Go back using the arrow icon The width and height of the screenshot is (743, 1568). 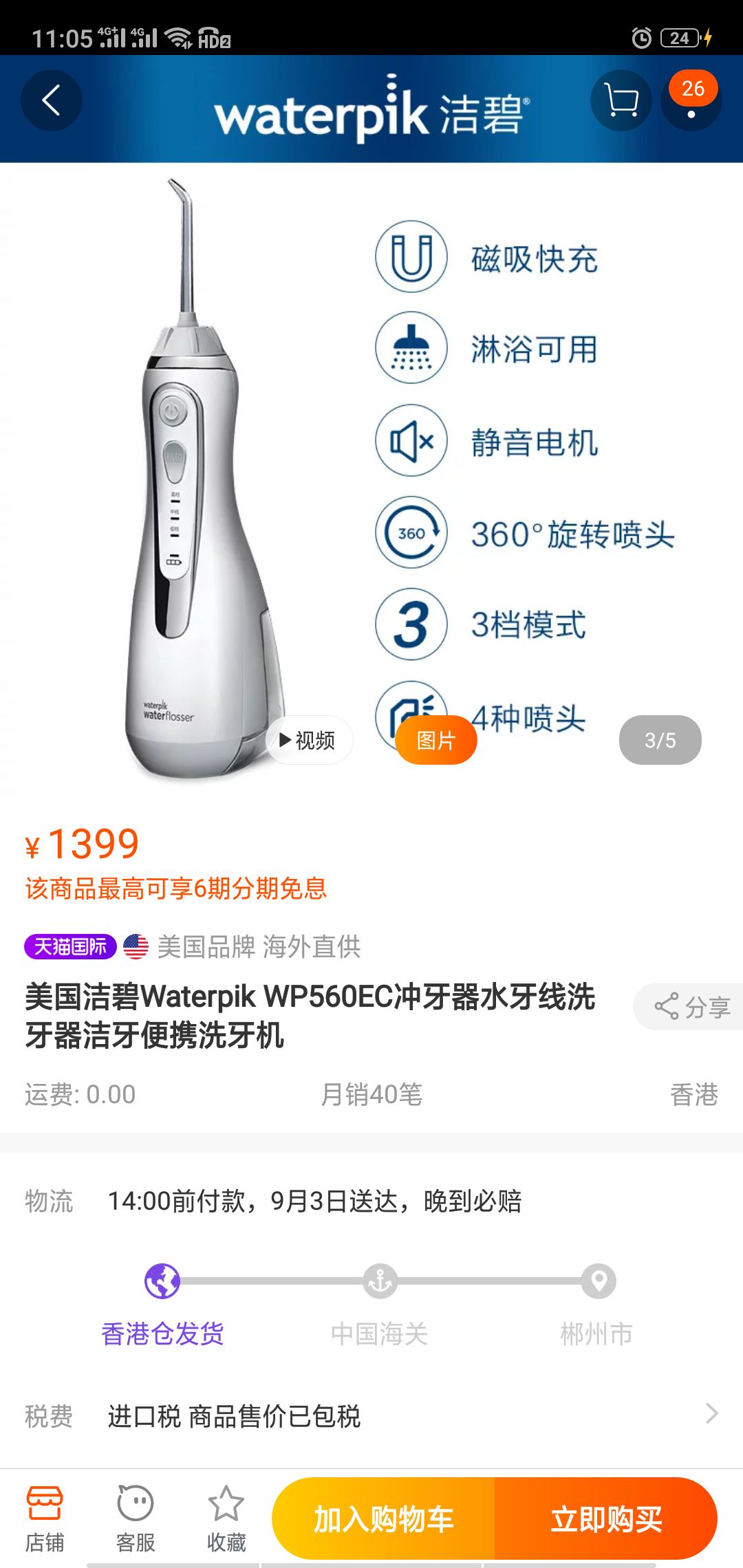pos(52,101)
